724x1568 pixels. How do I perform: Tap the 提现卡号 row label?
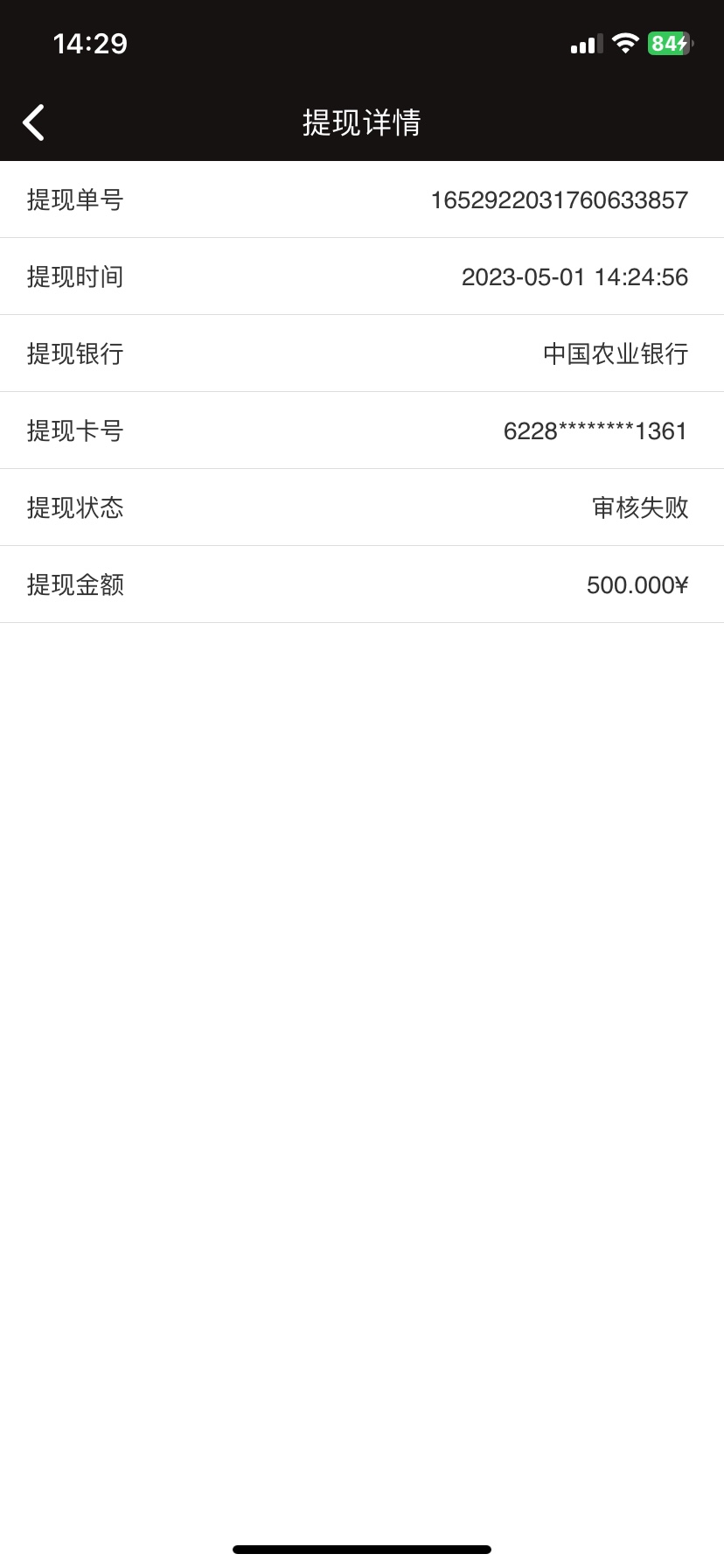[75, 430]
